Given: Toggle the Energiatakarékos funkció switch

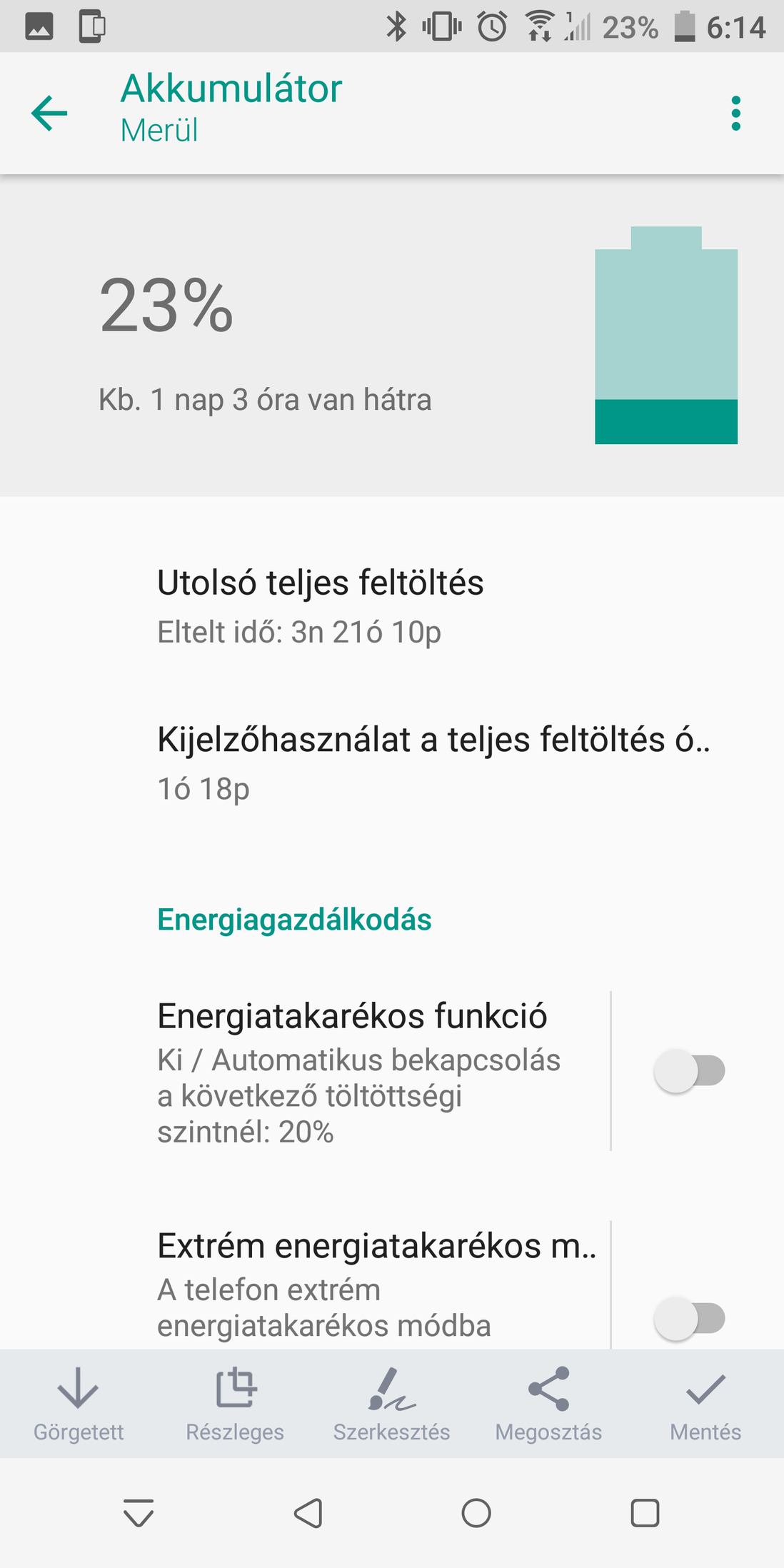Looking at the screenshot, I should click(690, 1071).
